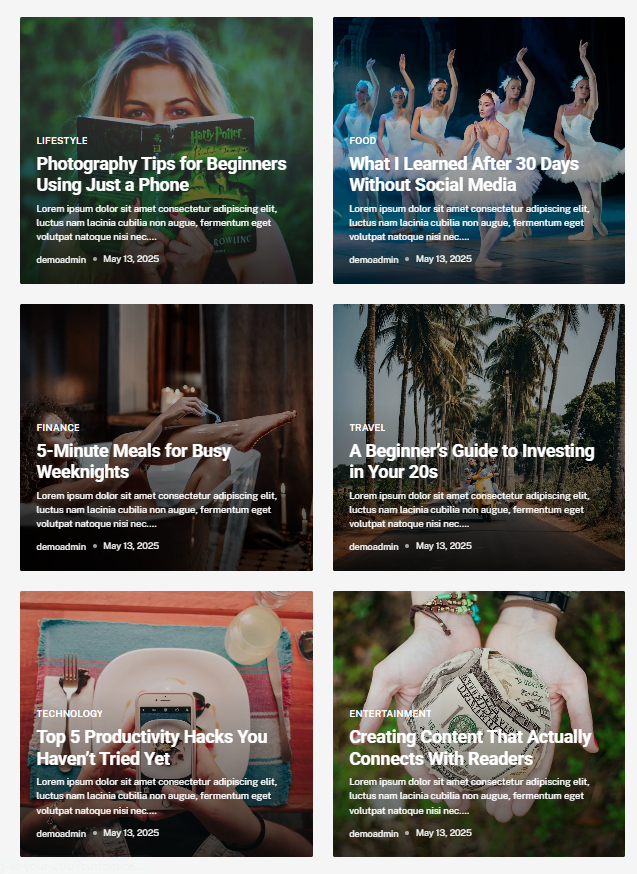Select the LIFESTYLE category tag
This screenshot has height=874, width=637.
(62, 141)
